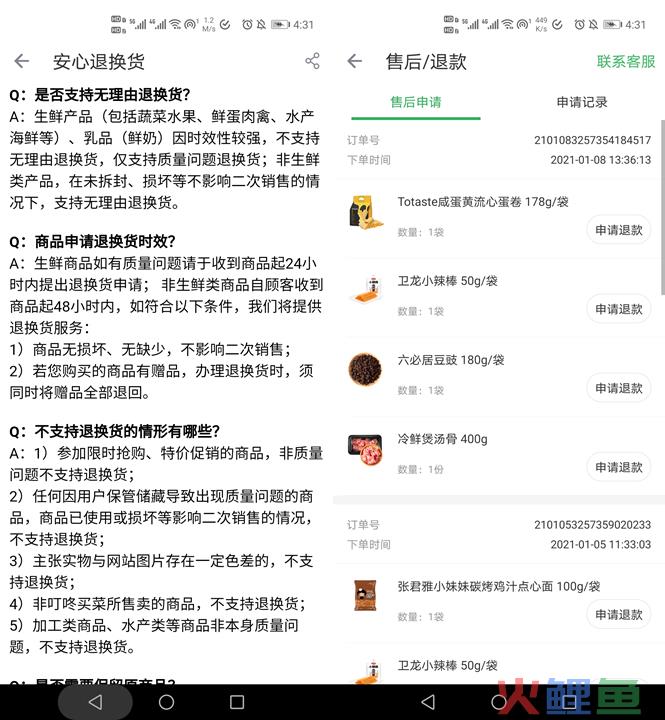Select the 售后申请 tab

(x=416, y=102)
